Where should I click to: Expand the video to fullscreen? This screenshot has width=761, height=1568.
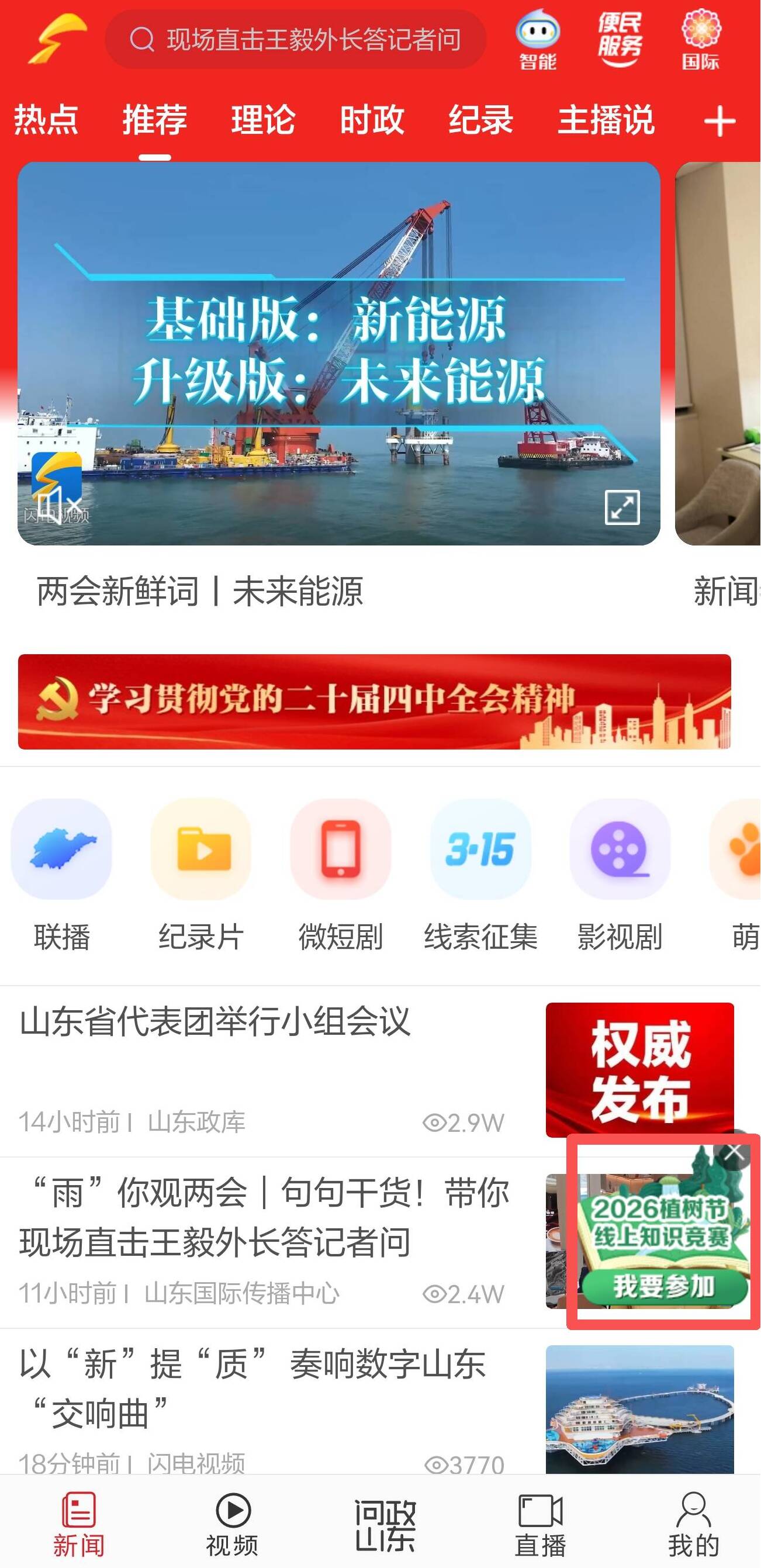pos(622,507)
